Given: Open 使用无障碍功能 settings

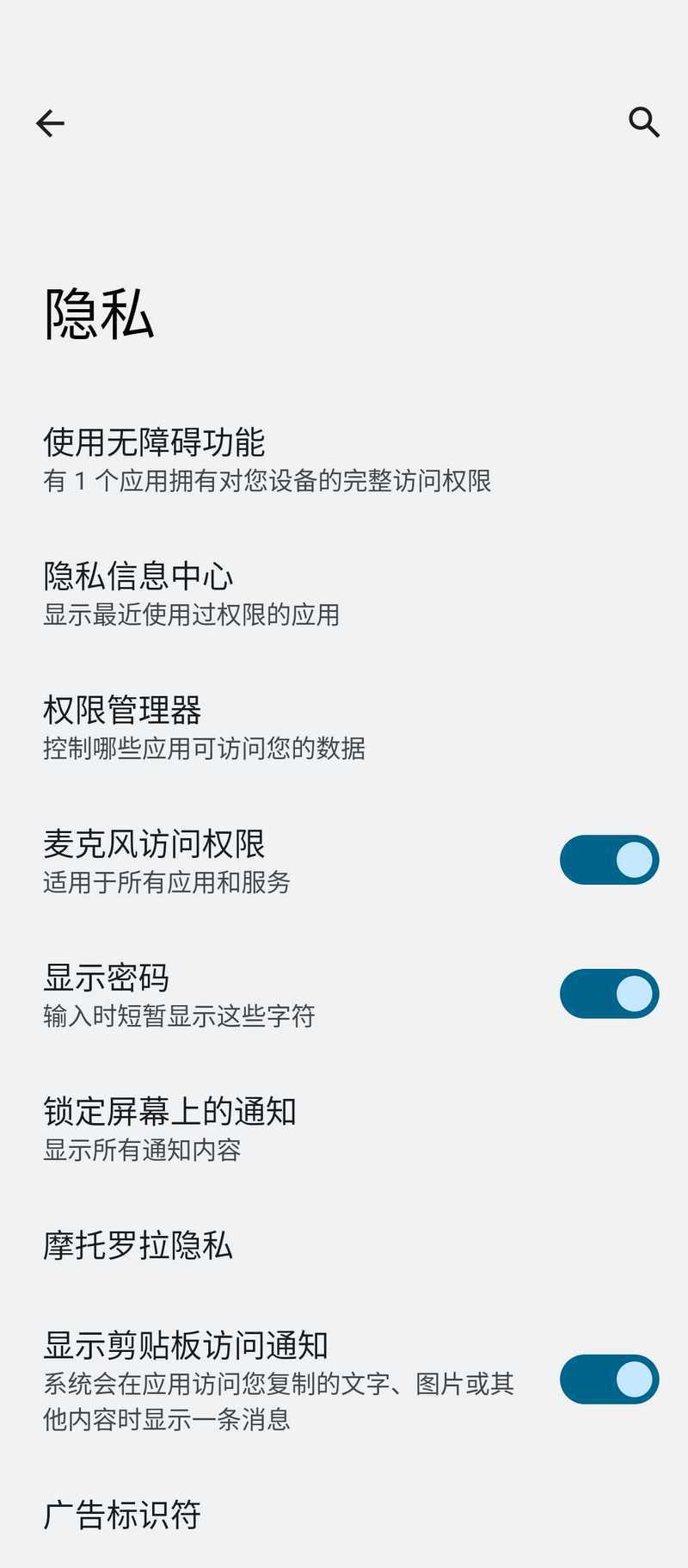Looking at the screenshot, I should [x=344, y=460].
